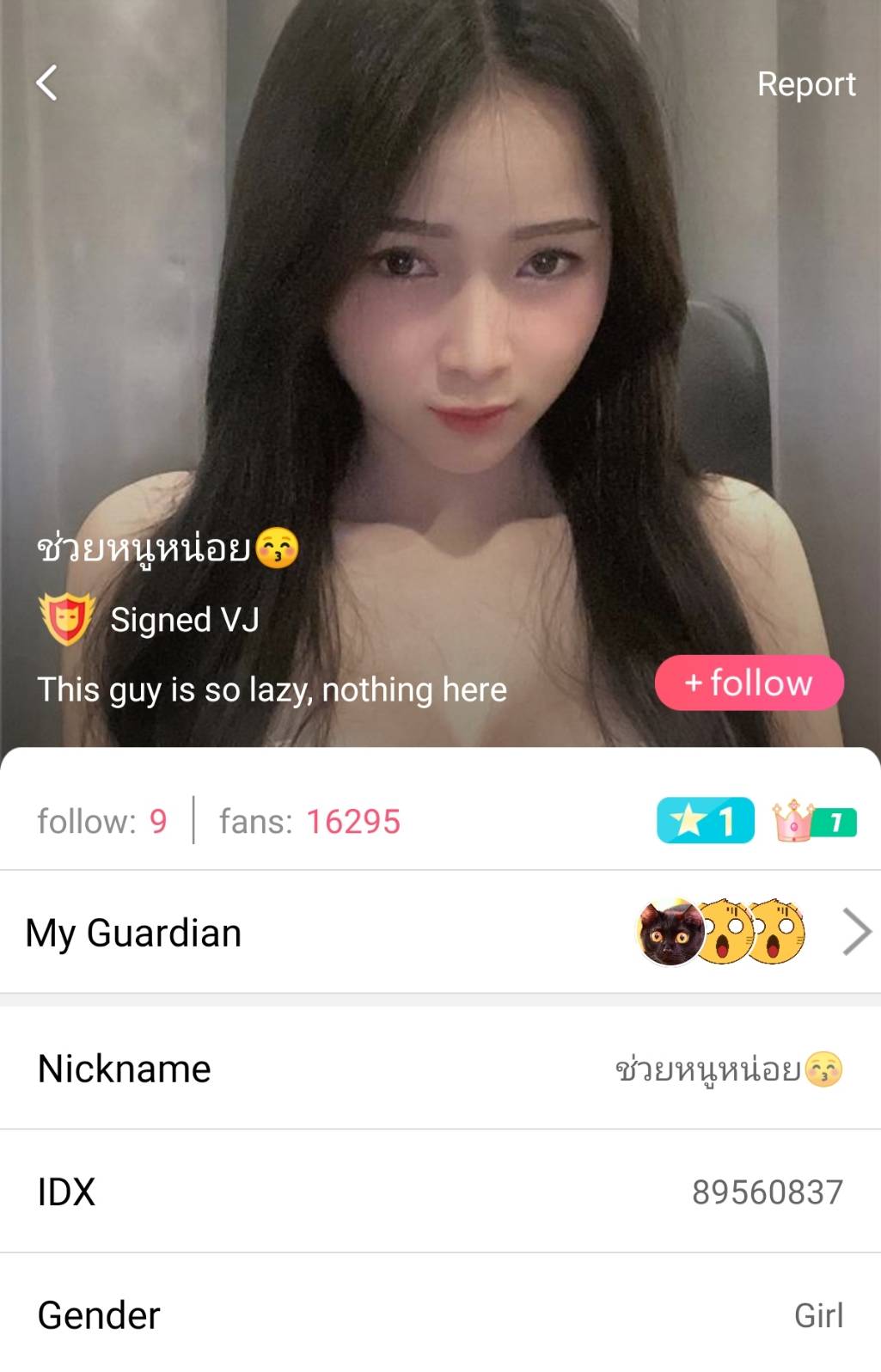Follow this Signed VJ user

point(749,683)
